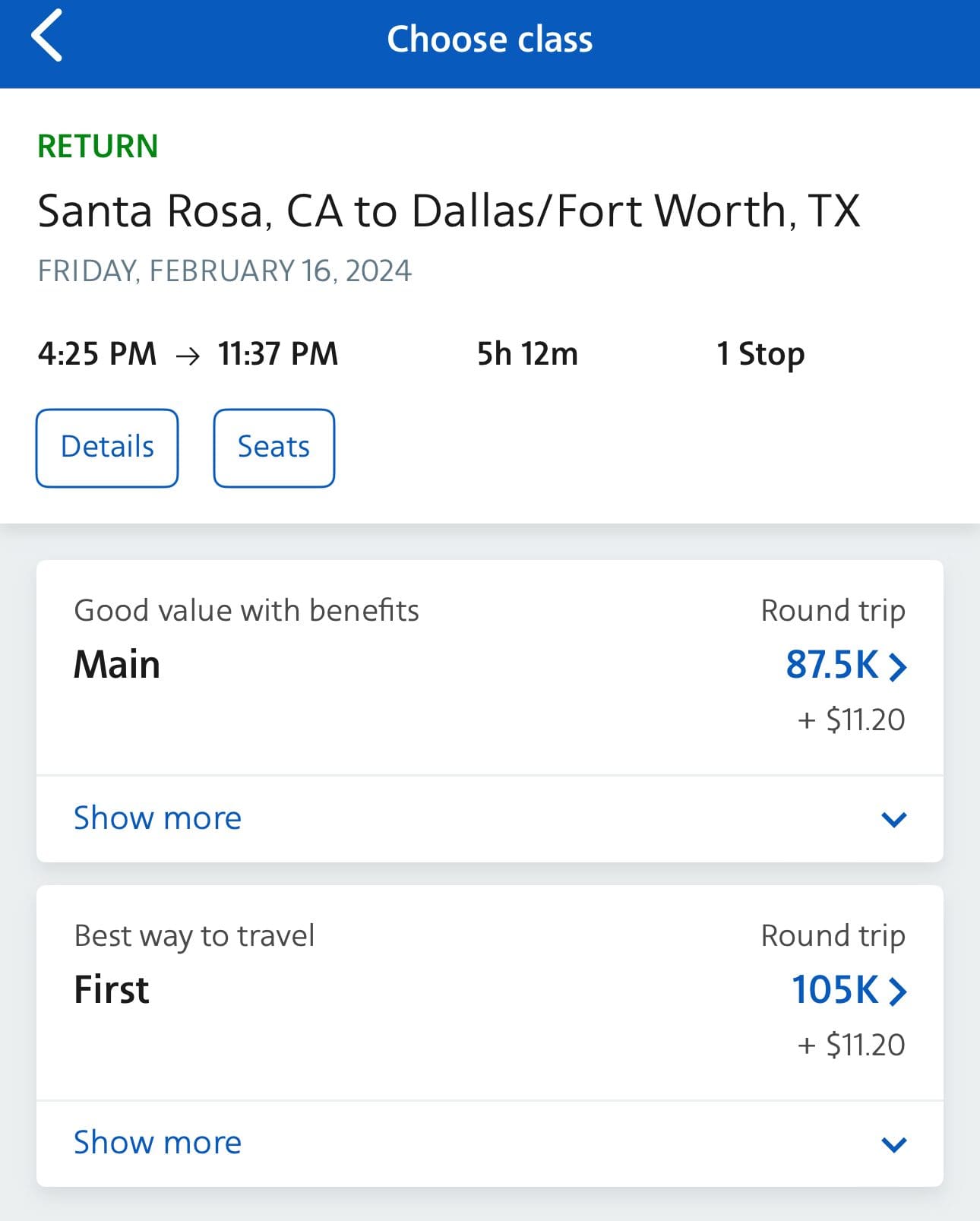Click the 1 Stop text
Viewport: 980px width, 1221px height.
(761, 353)
